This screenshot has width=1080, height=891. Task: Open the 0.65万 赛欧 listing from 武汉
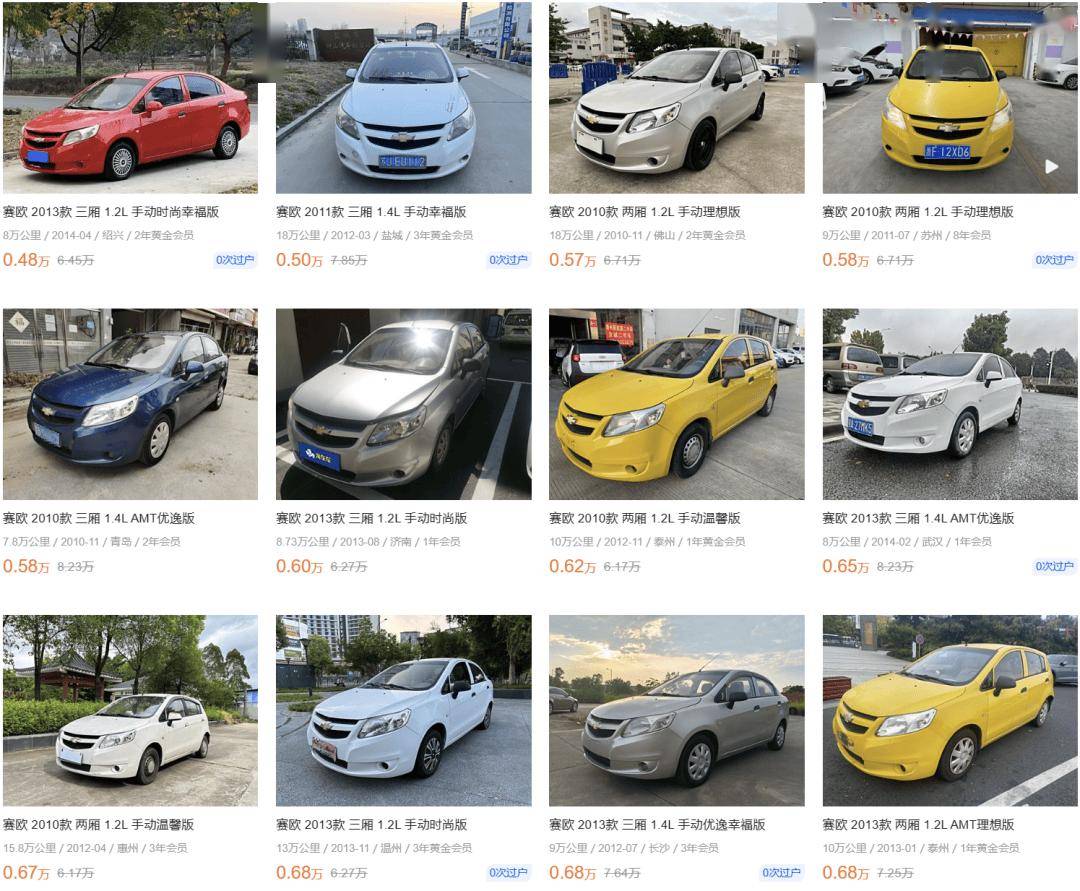click(949, 404)
